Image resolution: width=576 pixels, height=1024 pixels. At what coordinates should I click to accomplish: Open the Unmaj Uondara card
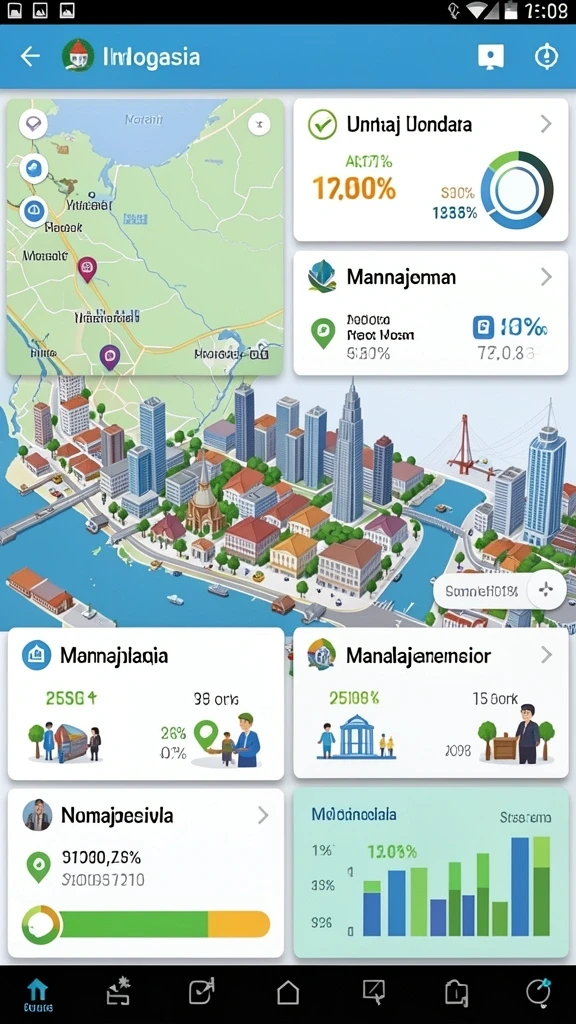pos(431,170)
